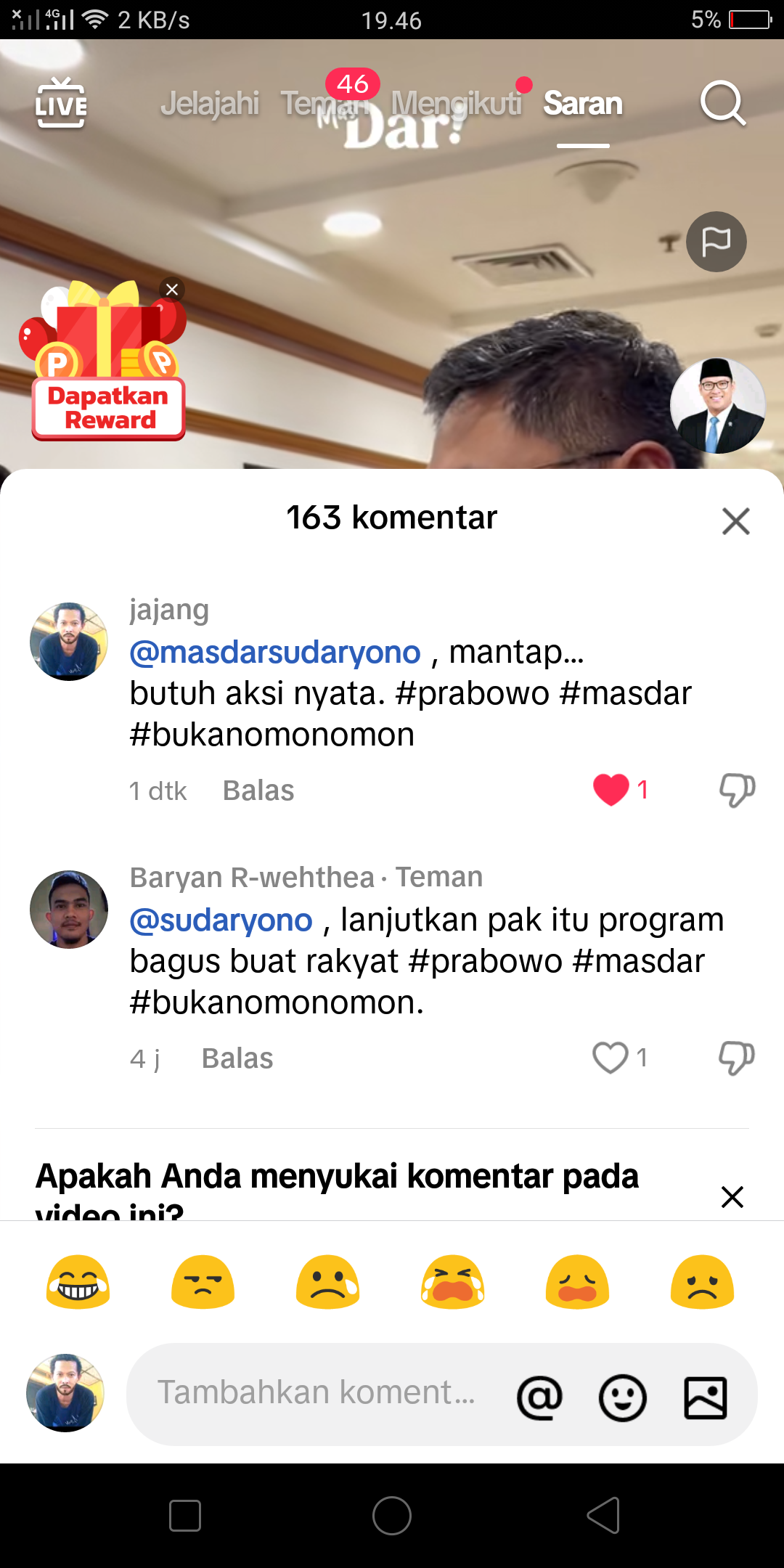Insert the laughing-crying emoji
The image size is (784, 1568).
(78, 1282)
